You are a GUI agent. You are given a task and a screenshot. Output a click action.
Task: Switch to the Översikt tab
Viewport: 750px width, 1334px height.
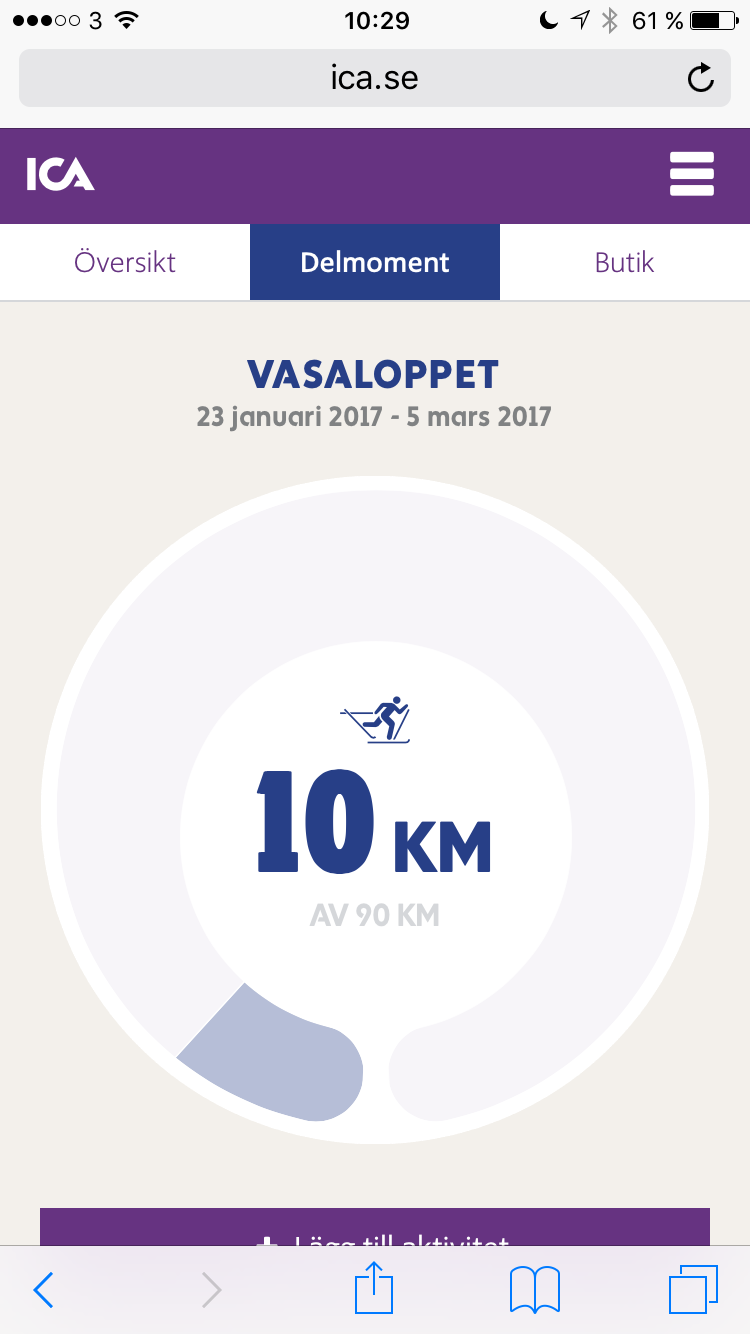(125, 262)
